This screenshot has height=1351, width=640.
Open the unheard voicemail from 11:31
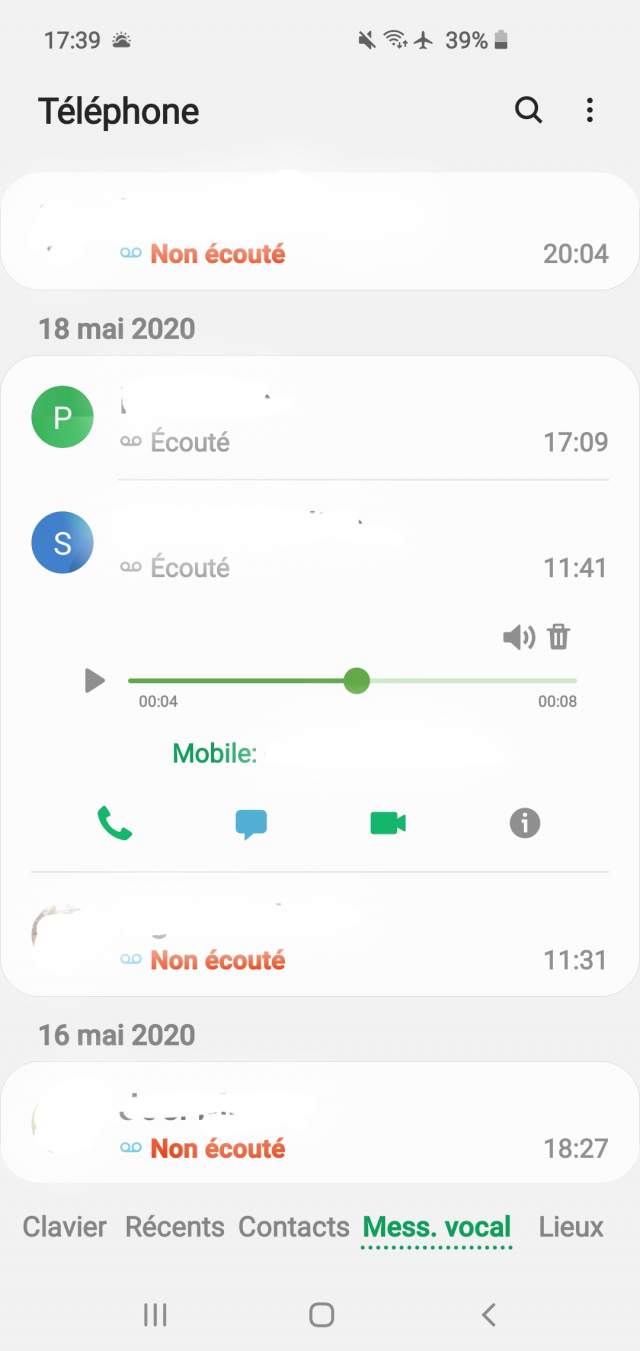pyautogui.click(x=320, y=938)
